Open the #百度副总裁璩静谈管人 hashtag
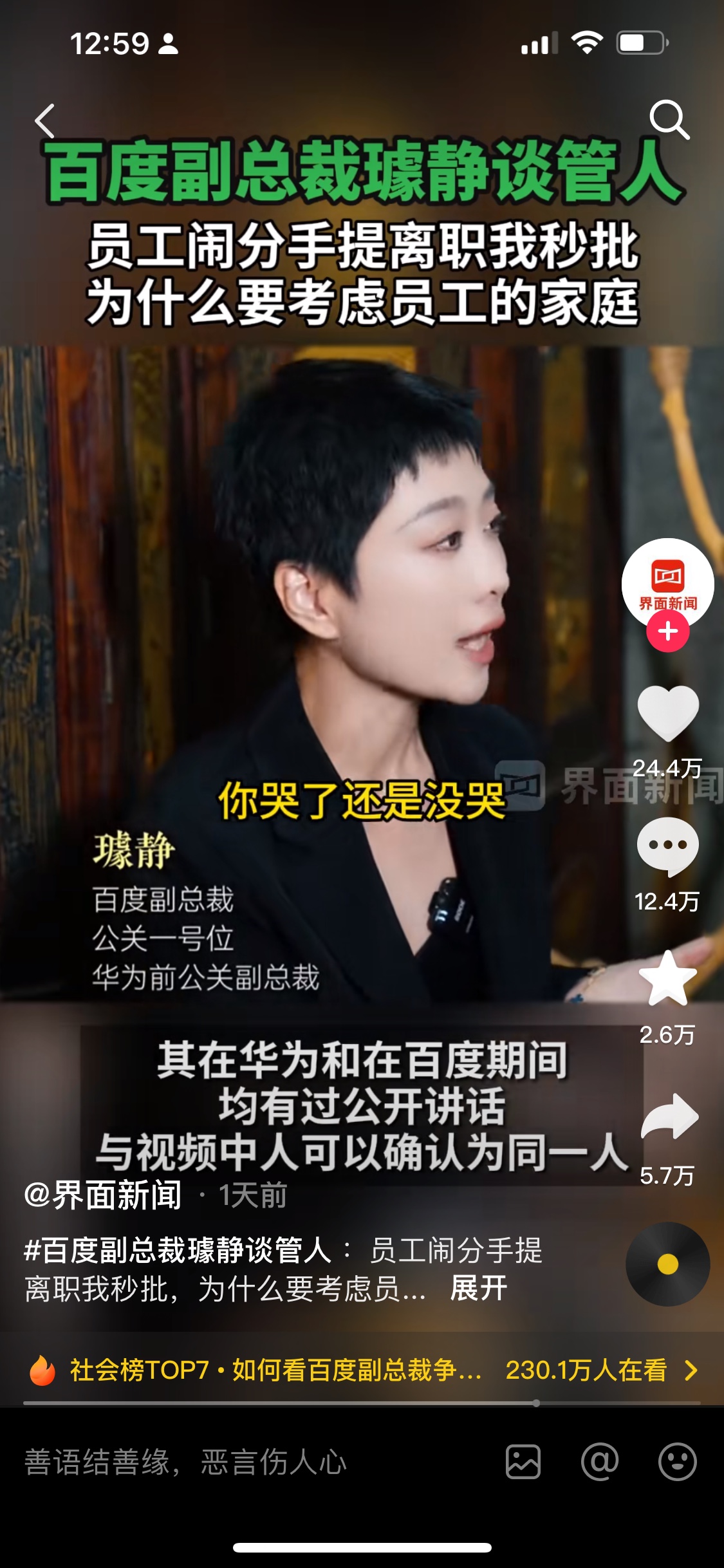This screenshot has width=724, height=1568. tap(178, 1250)
